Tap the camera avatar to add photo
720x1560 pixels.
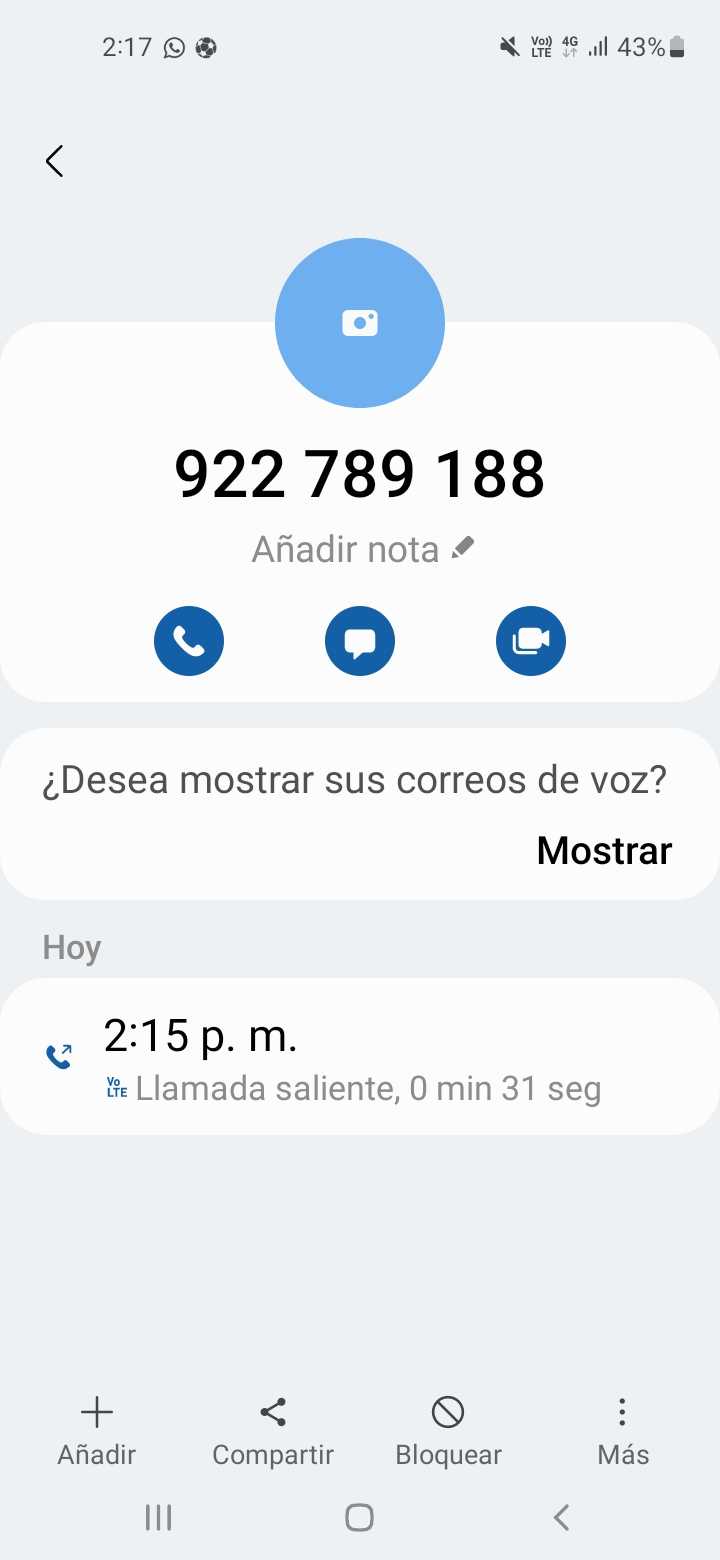(360, 323)
